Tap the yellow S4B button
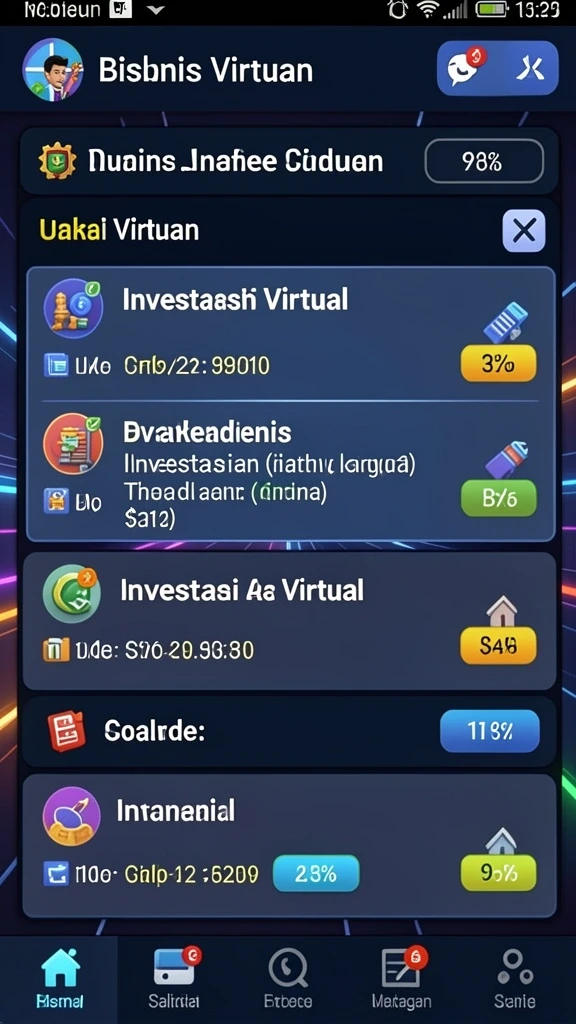576x1024 pixels. (498, 645)
